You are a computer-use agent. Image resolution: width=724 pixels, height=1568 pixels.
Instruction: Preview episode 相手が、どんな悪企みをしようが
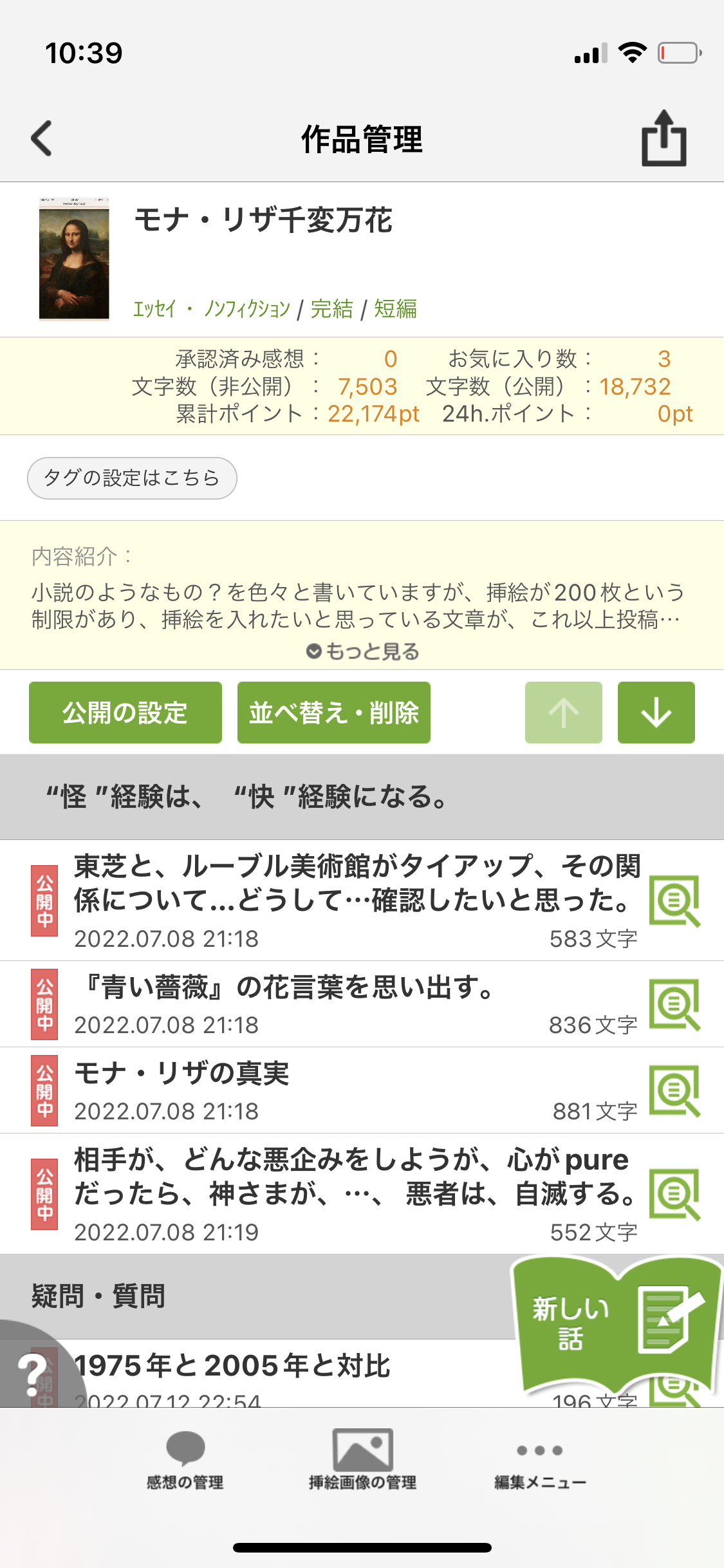click(x=674, y=1194)
